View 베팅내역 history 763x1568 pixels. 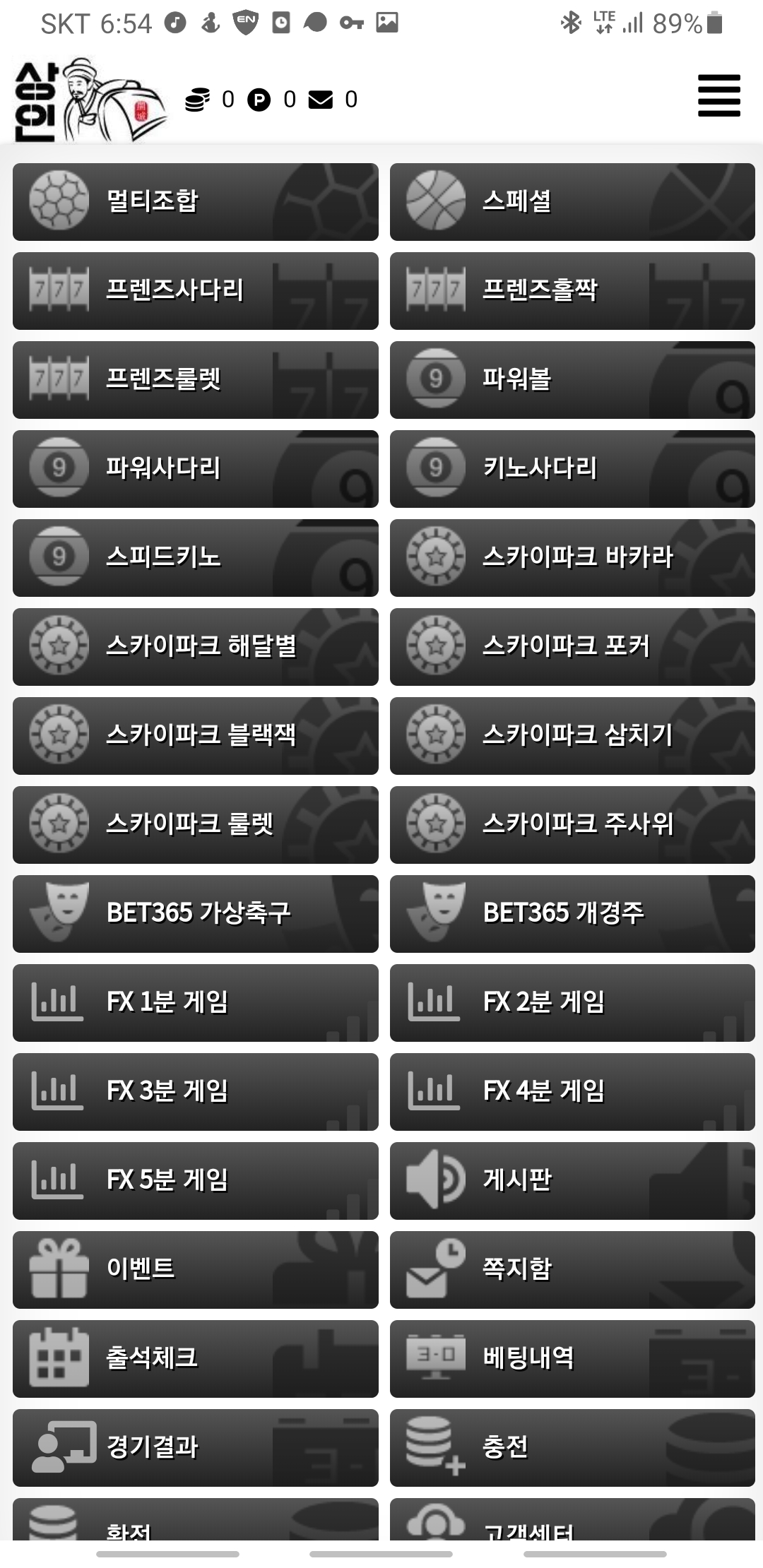click(572, 1359)
